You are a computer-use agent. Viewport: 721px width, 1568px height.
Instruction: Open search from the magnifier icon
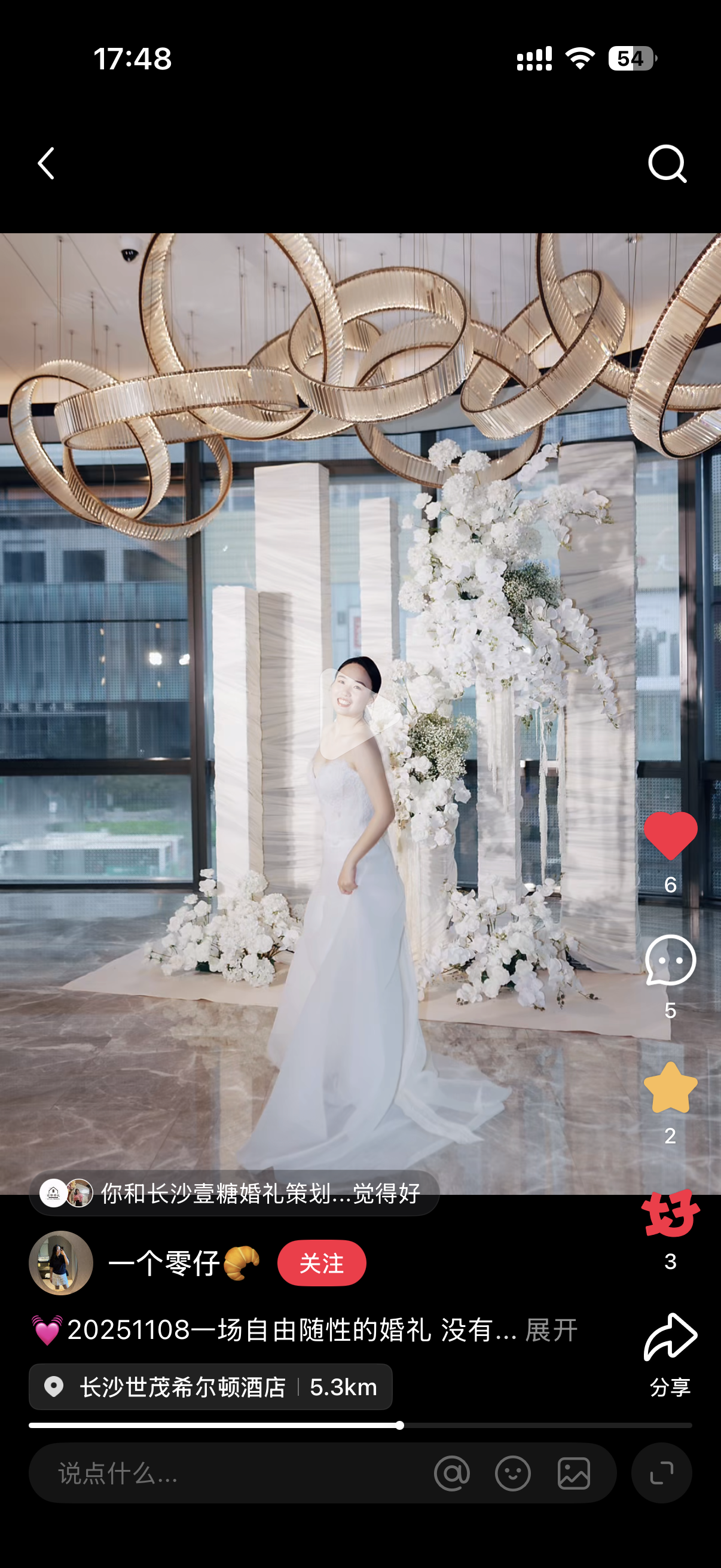(667, 163)
